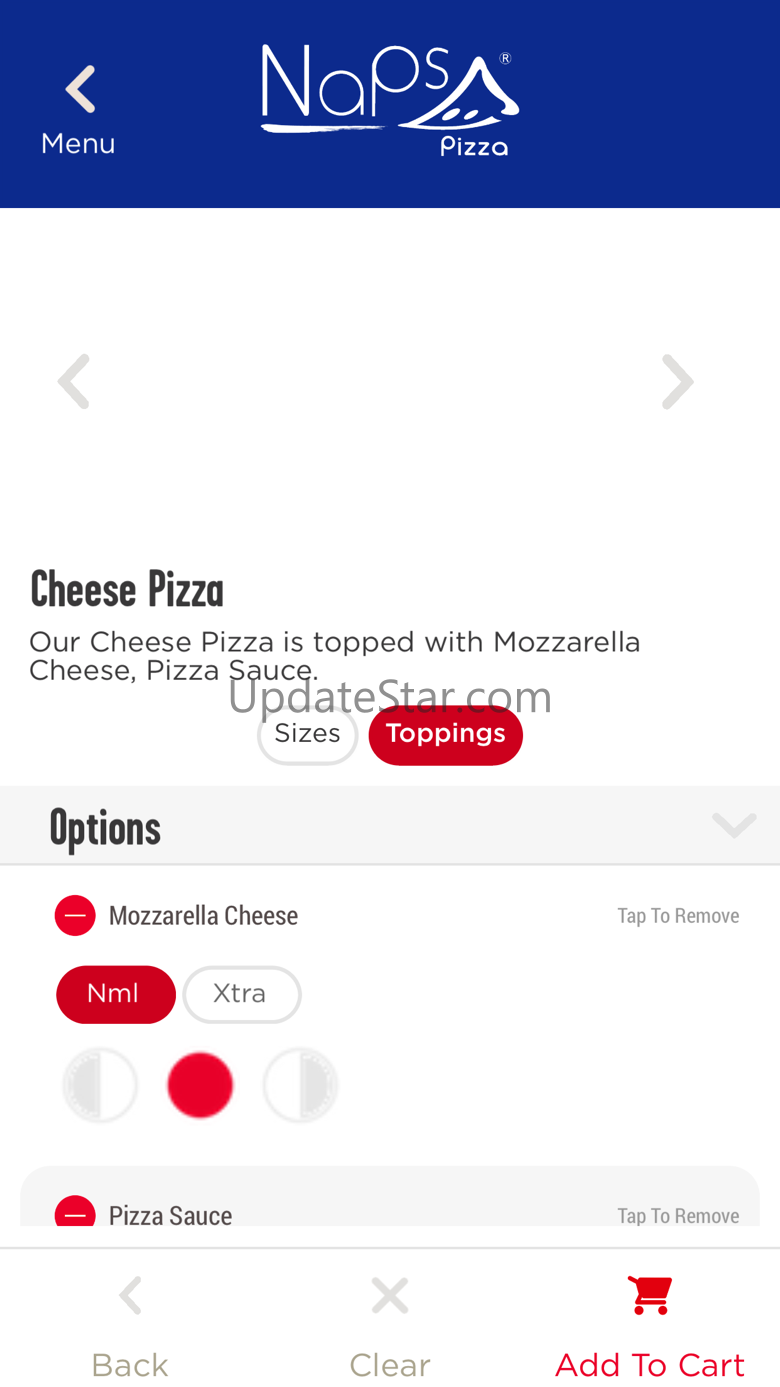Remove Mozzarella Cheese topping

pyautogui.click(x=75, y=916)
